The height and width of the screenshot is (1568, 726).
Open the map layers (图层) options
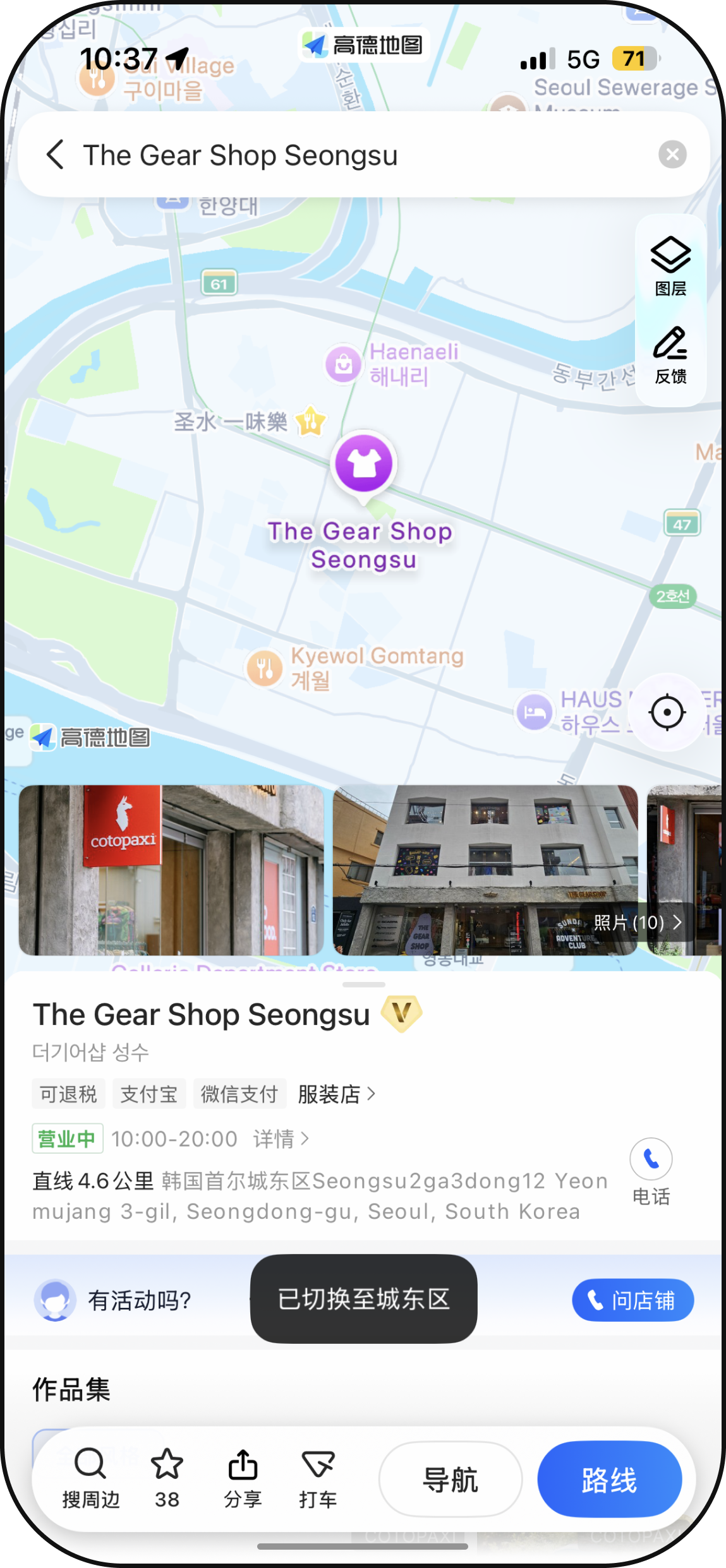tap(670, 266)
